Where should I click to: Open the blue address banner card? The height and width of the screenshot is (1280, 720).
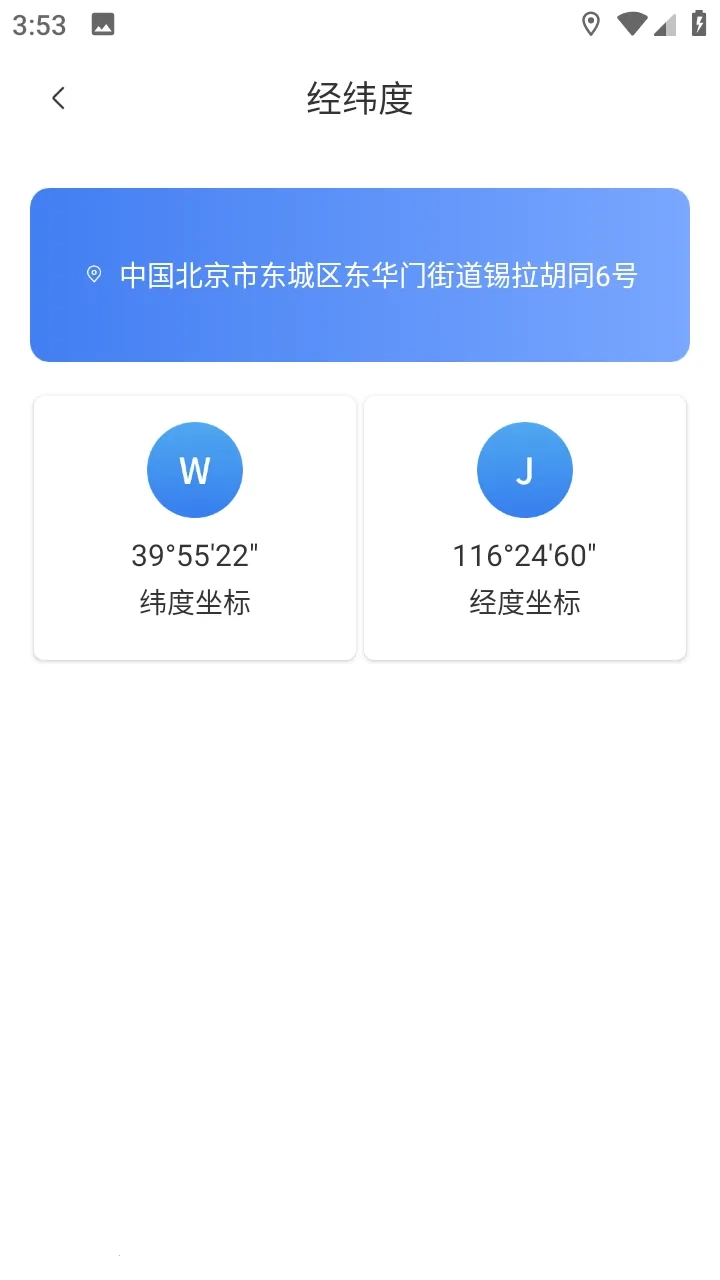[360, 273]
